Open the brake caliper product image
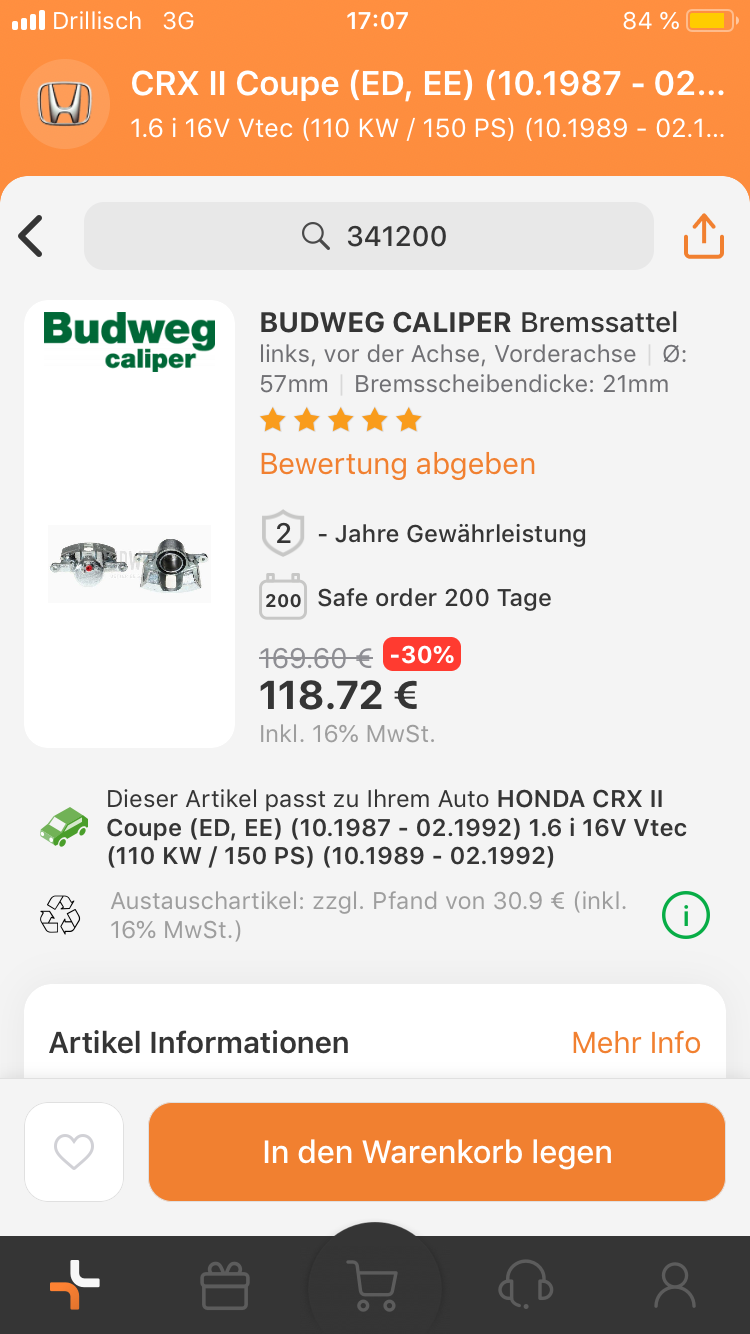This screenshot has height=1334, width=750. [130, 563]
